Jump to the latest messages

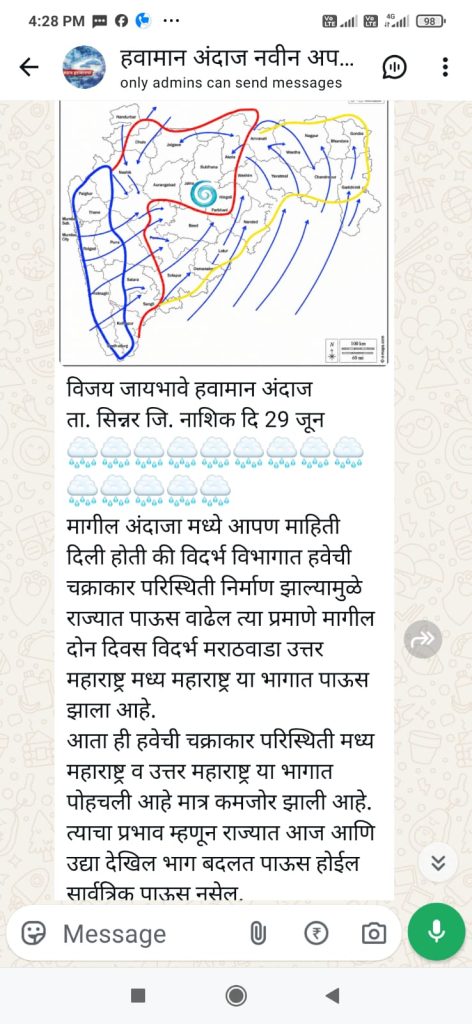pyautogui.click(x=439, y=864)
